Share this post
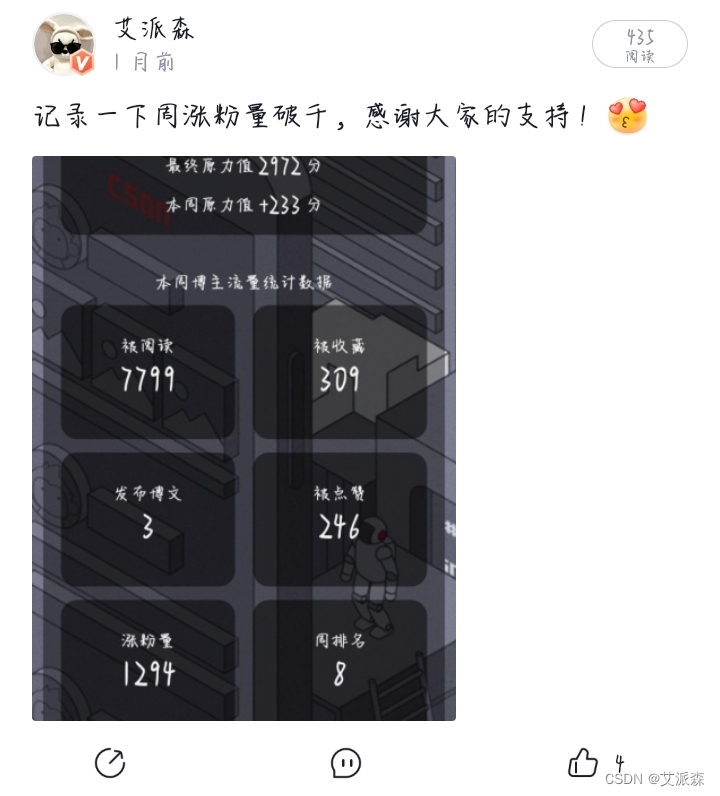Viewport: 720px width, 796px height. [110, 763]
